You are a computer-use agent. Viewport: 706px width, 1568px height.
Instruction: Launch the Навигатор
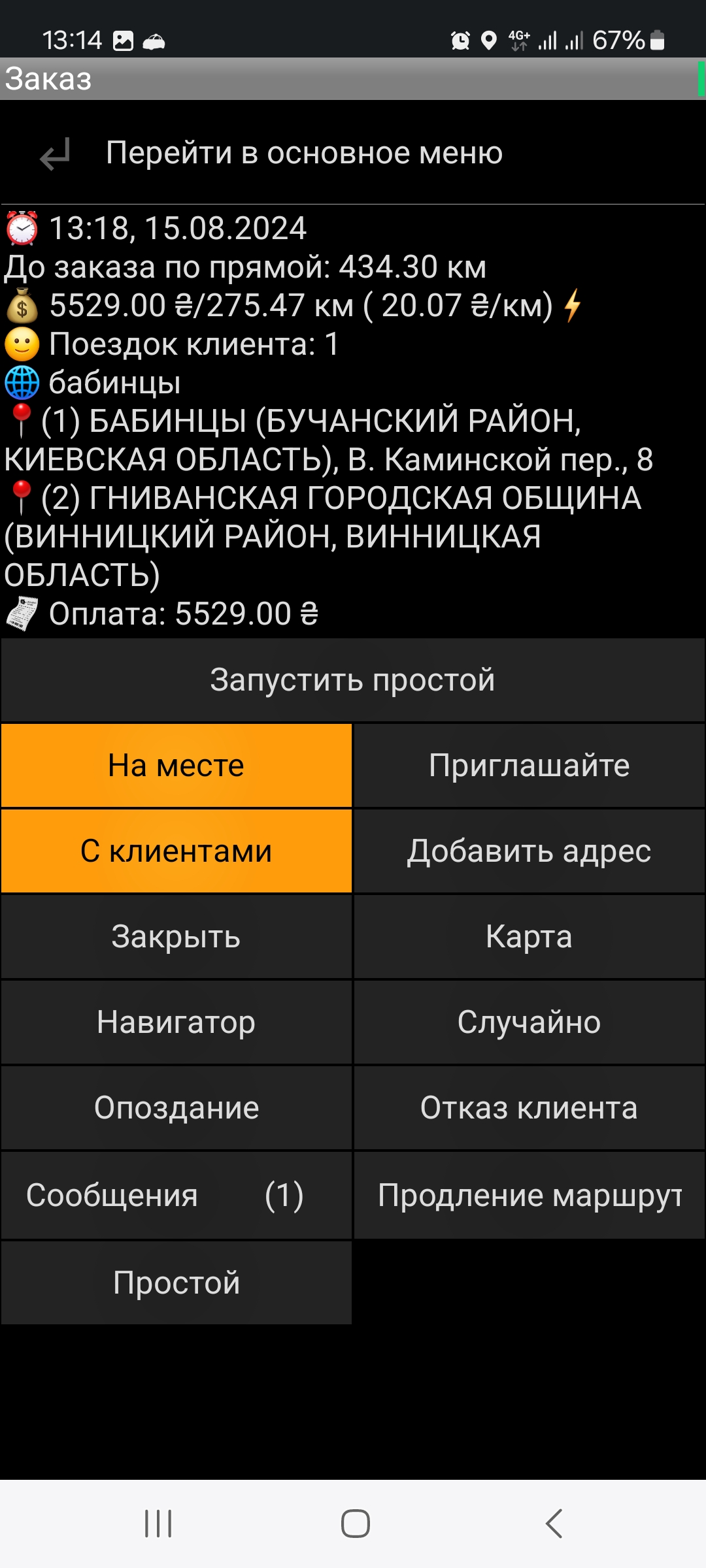(x=176, y=1022)
